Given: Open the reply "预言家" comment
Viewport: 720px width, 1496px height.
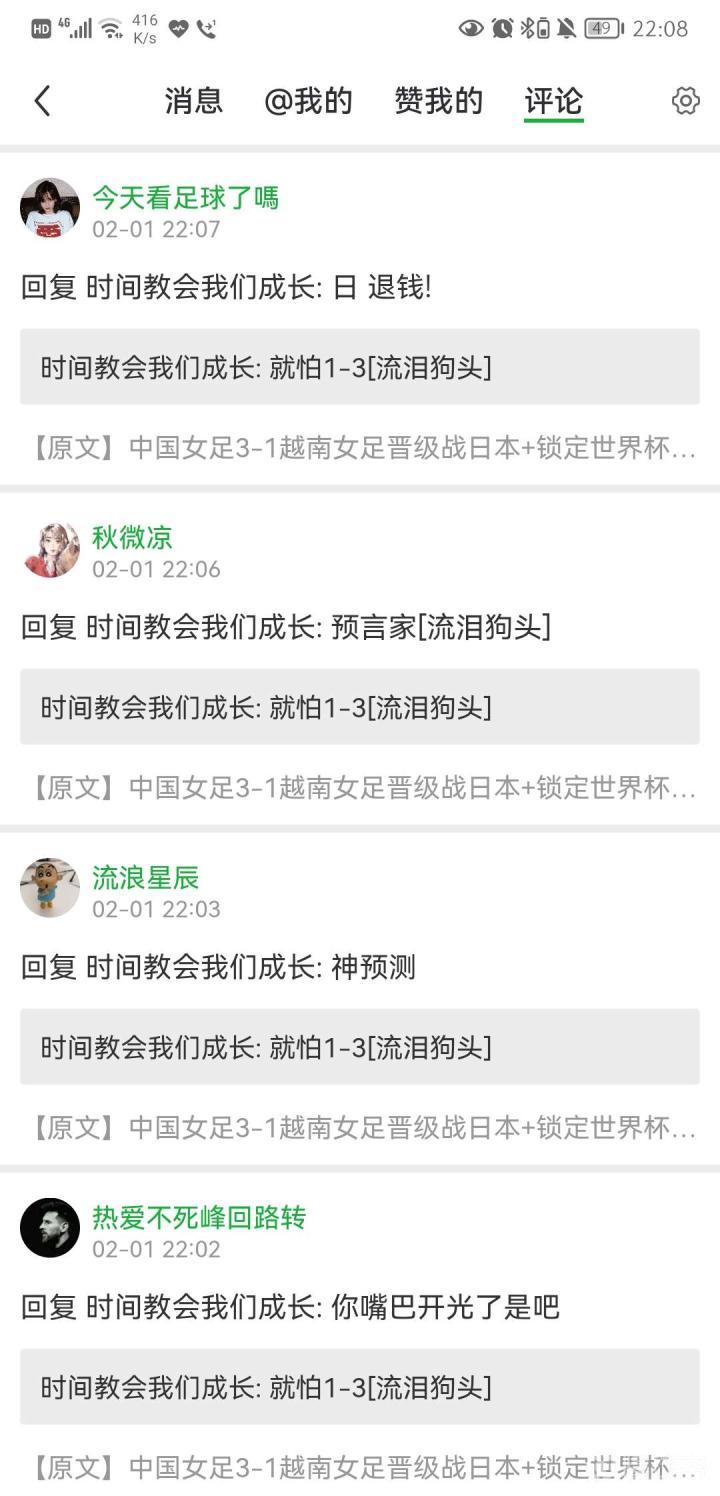Looking at the screenshot, I should [286, 628].
